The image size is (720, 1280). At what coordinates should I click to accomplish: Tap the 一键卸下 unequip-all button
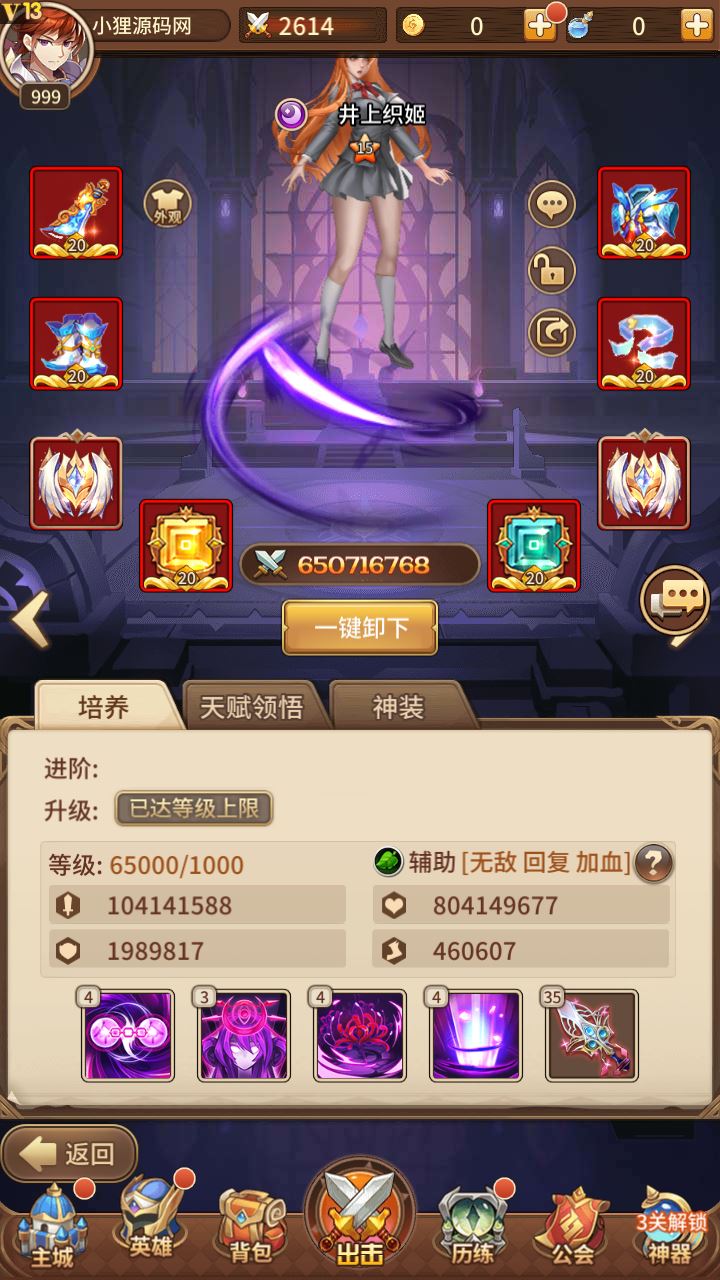(x=360, y=628)
